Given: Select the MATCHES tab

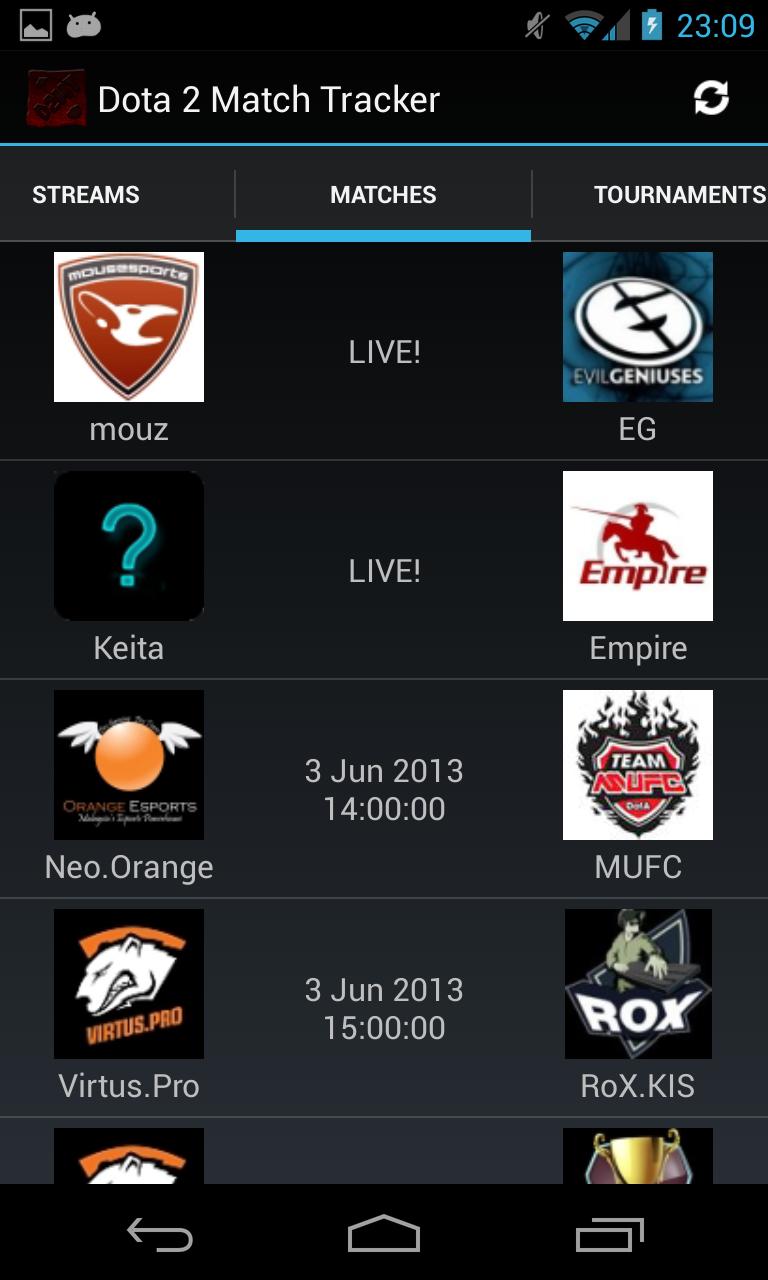Looking at the screenshot, I should tap(382, 194).
